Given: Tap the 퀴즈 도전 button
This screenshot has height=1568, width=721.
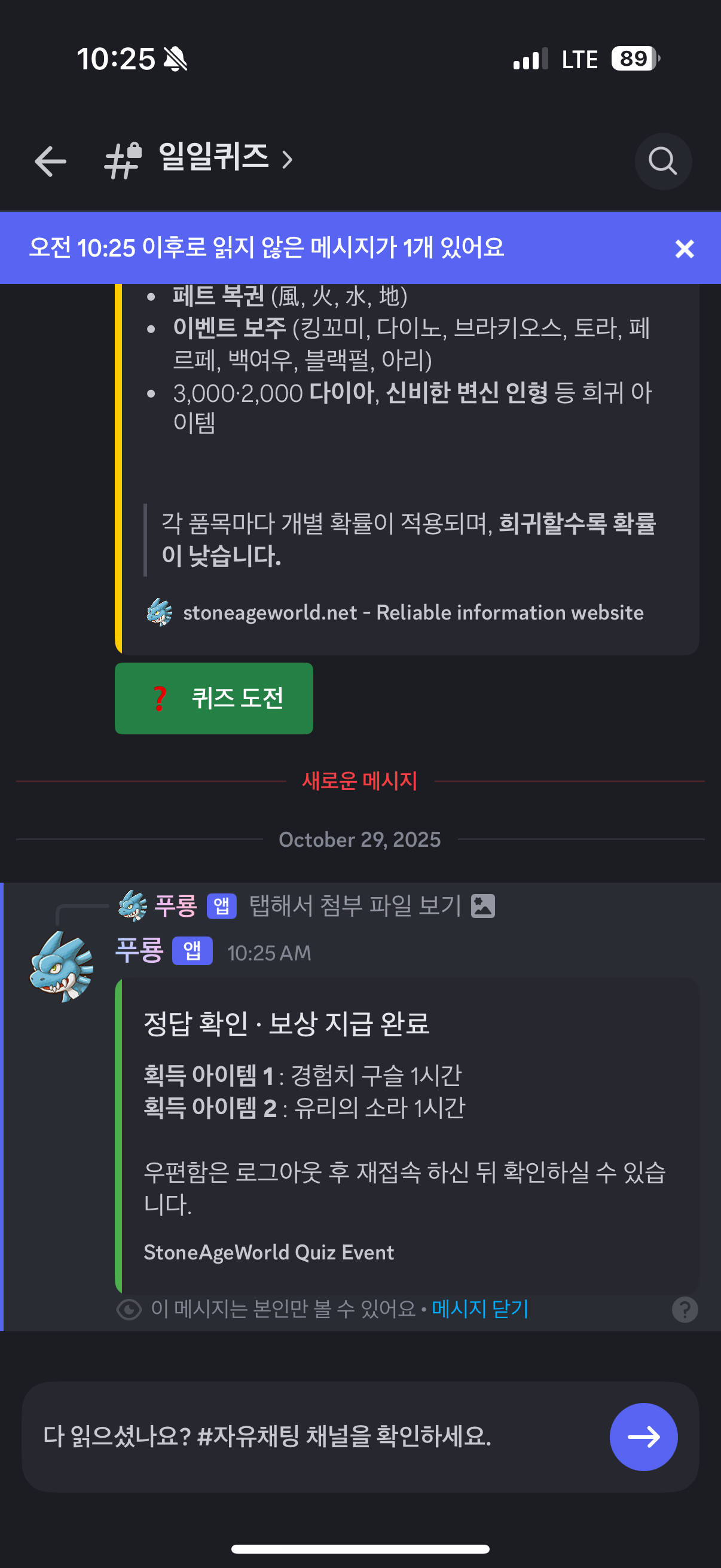Looking at the screenshot, I should coord(213,698).
